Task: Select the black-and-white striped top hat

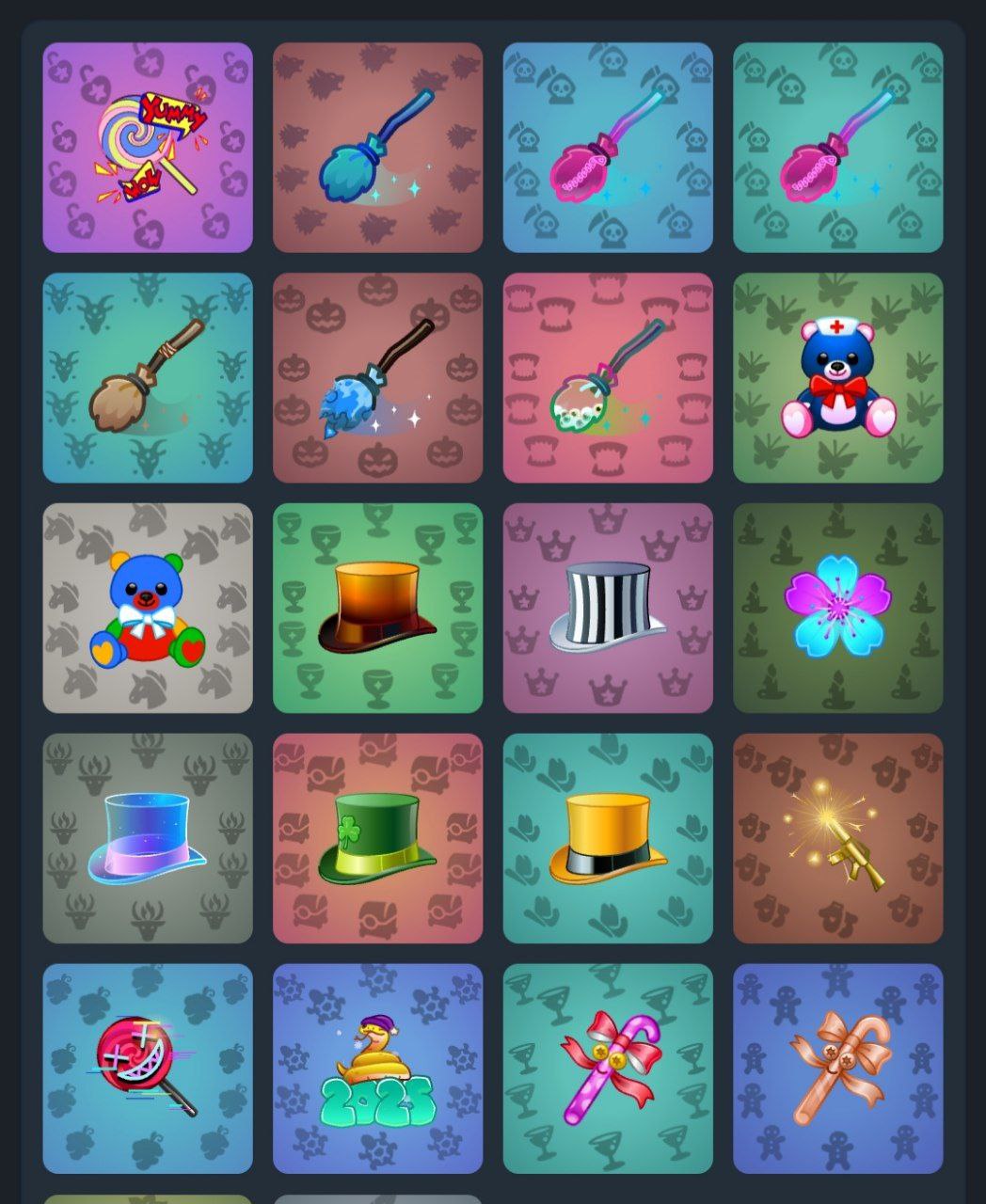Action: pyautogui.click(x=608, y=609)
